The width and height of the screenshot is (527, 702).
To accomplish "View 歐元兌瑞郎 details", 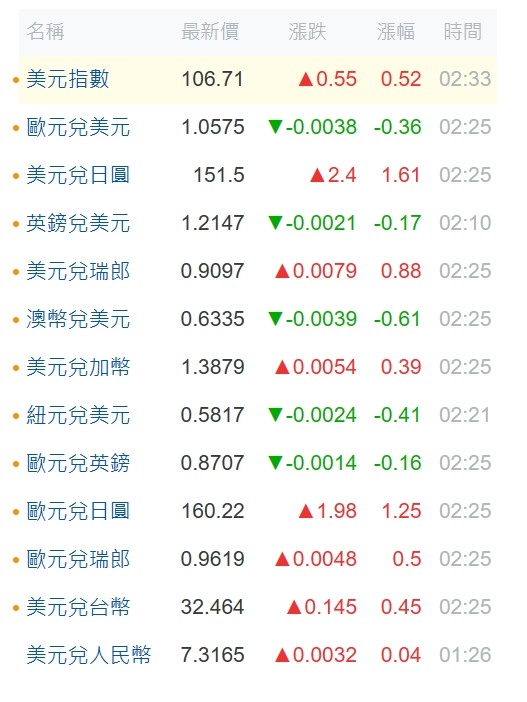I will [78, 559].
